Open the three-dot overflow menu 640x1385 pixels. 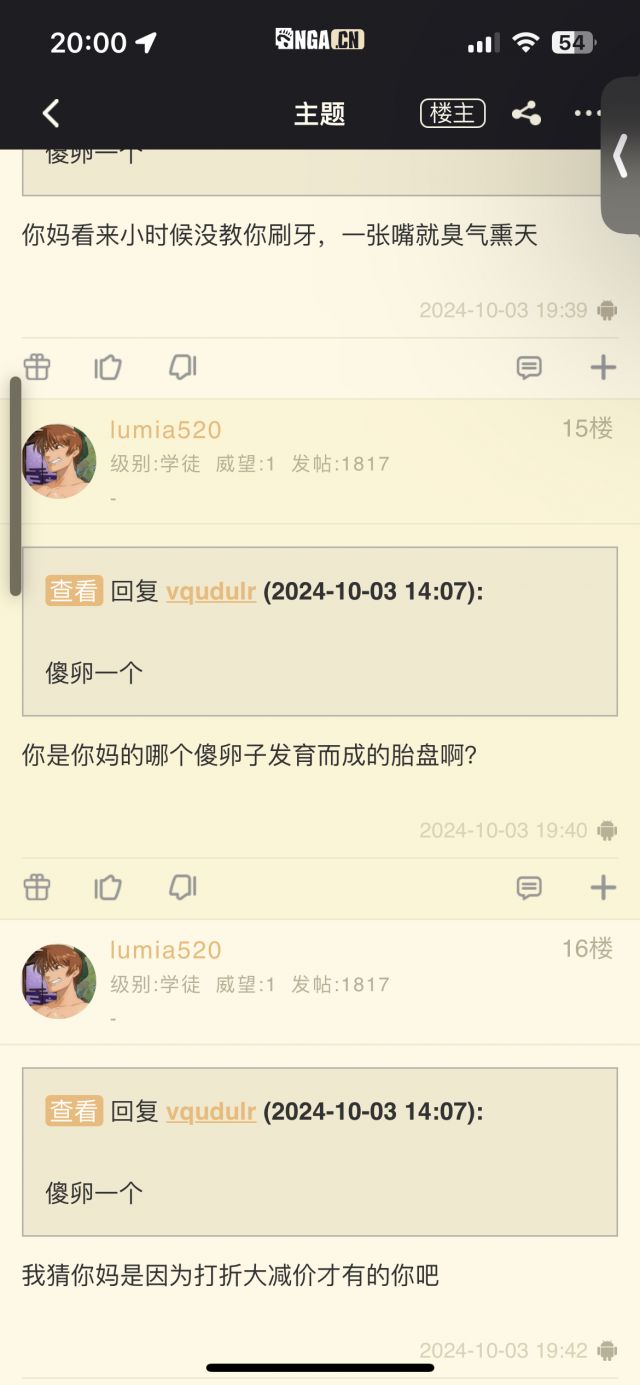tap(588, 113)
